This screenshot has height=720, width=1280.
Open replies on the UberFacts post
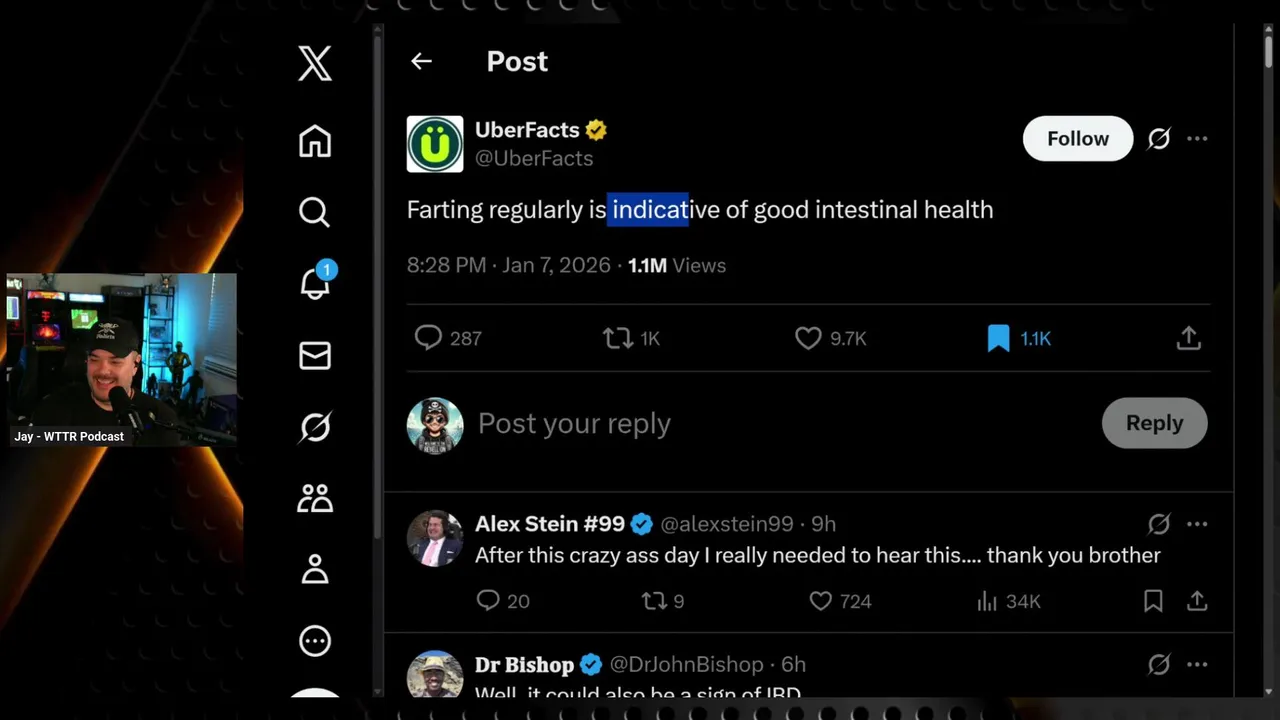click(429, 338)
